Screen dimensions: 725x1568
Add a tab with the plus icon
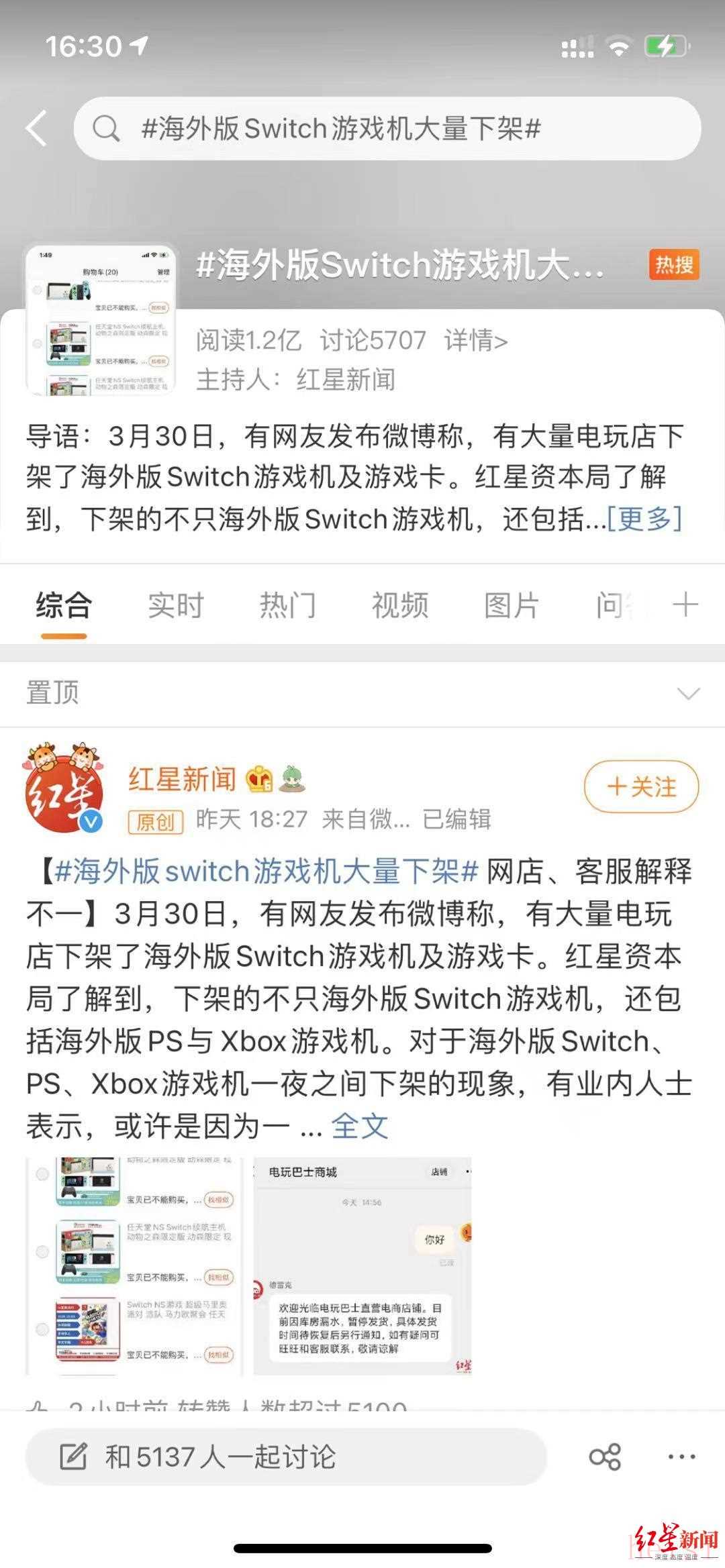click(685, 605)
